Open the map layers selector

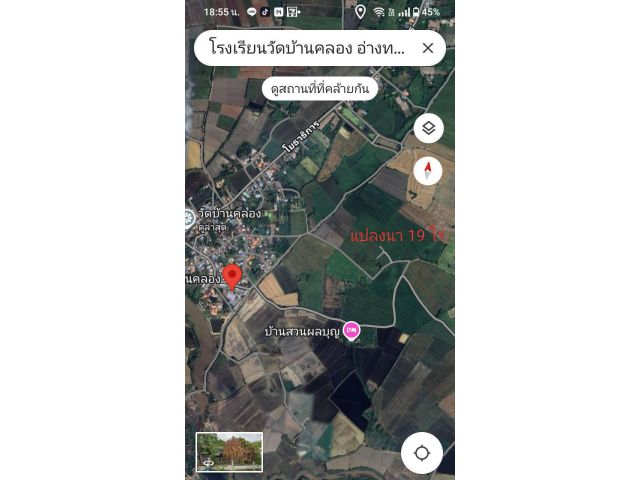coord(428,128)
